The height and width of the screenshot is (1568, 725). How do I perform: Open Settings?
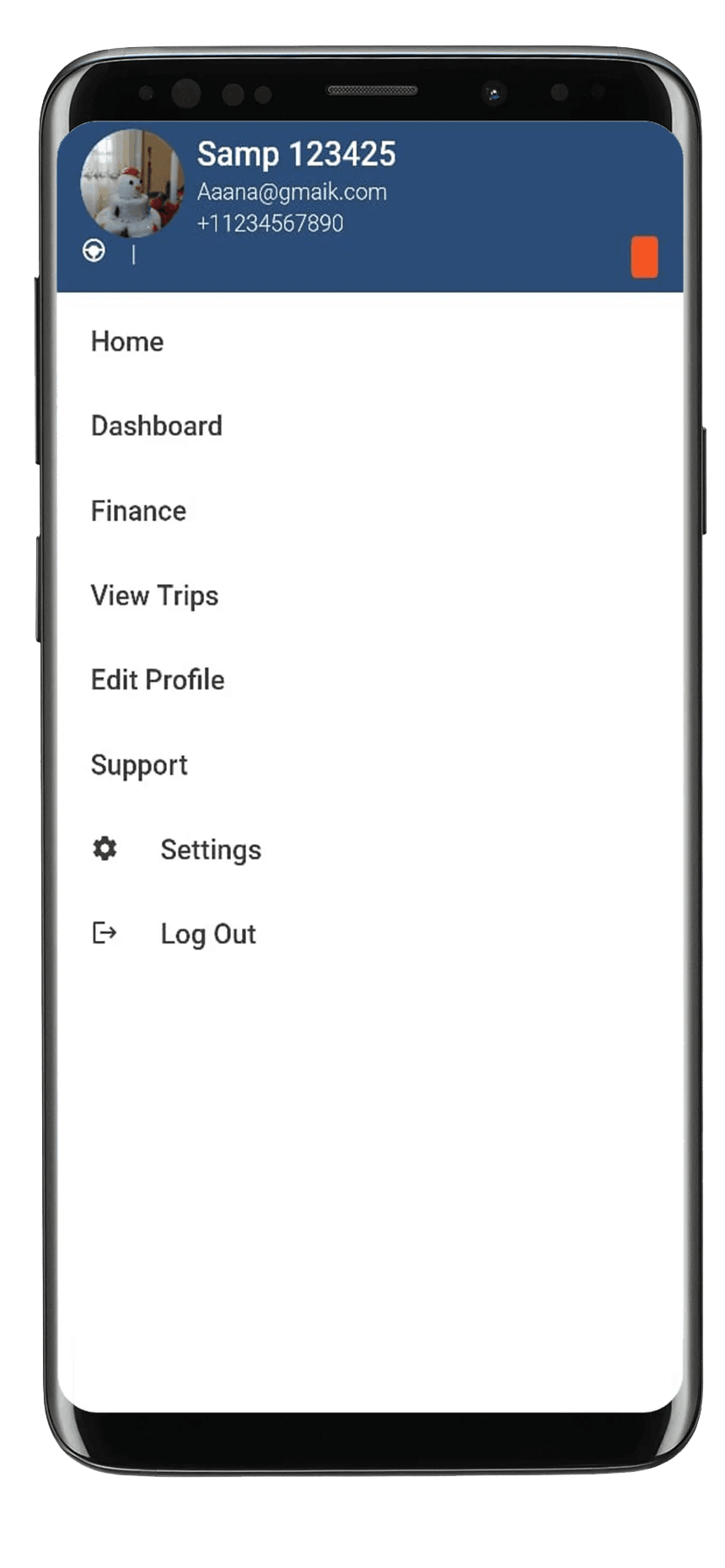(210, 849)
